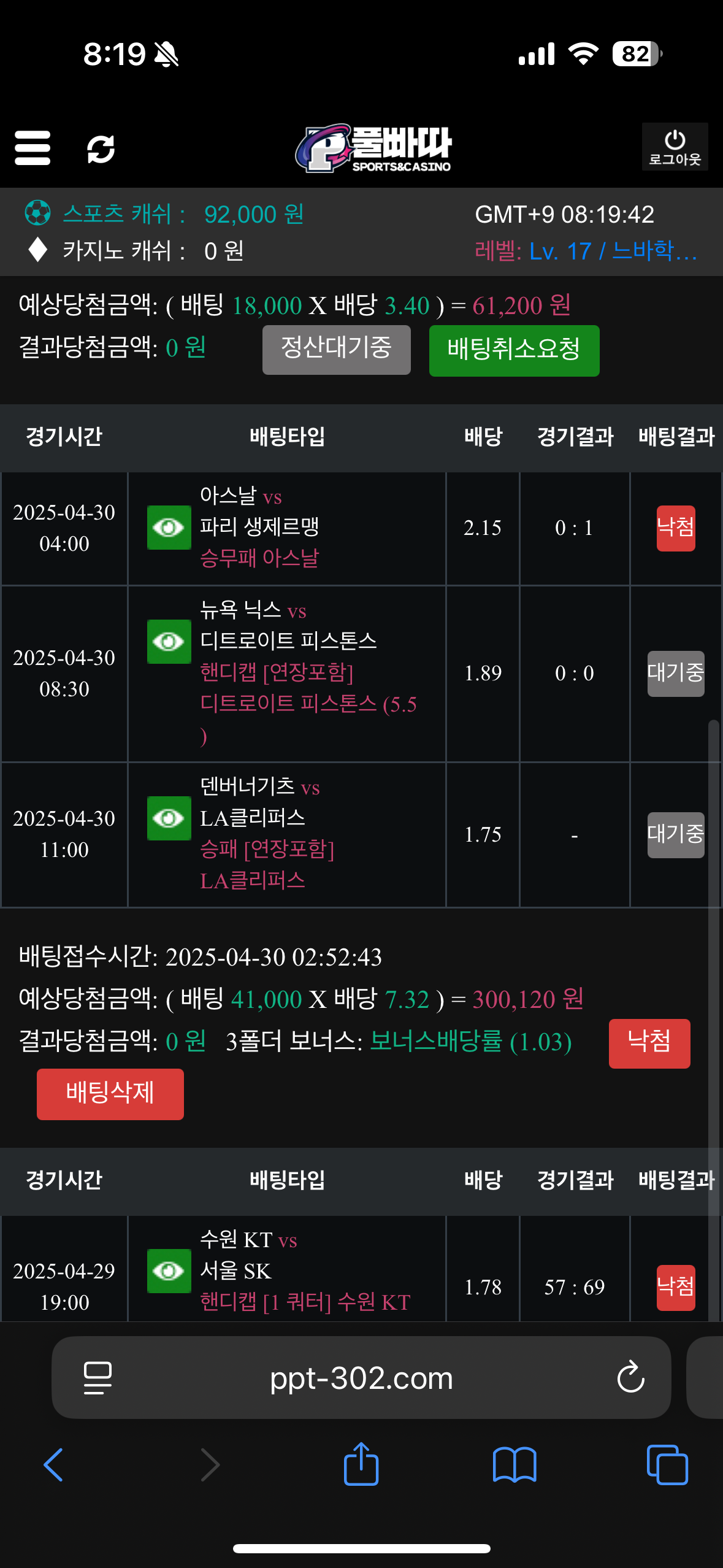Open the Safari page settings icon
Screen dimensions: 723x1568
pos(98,1378)
